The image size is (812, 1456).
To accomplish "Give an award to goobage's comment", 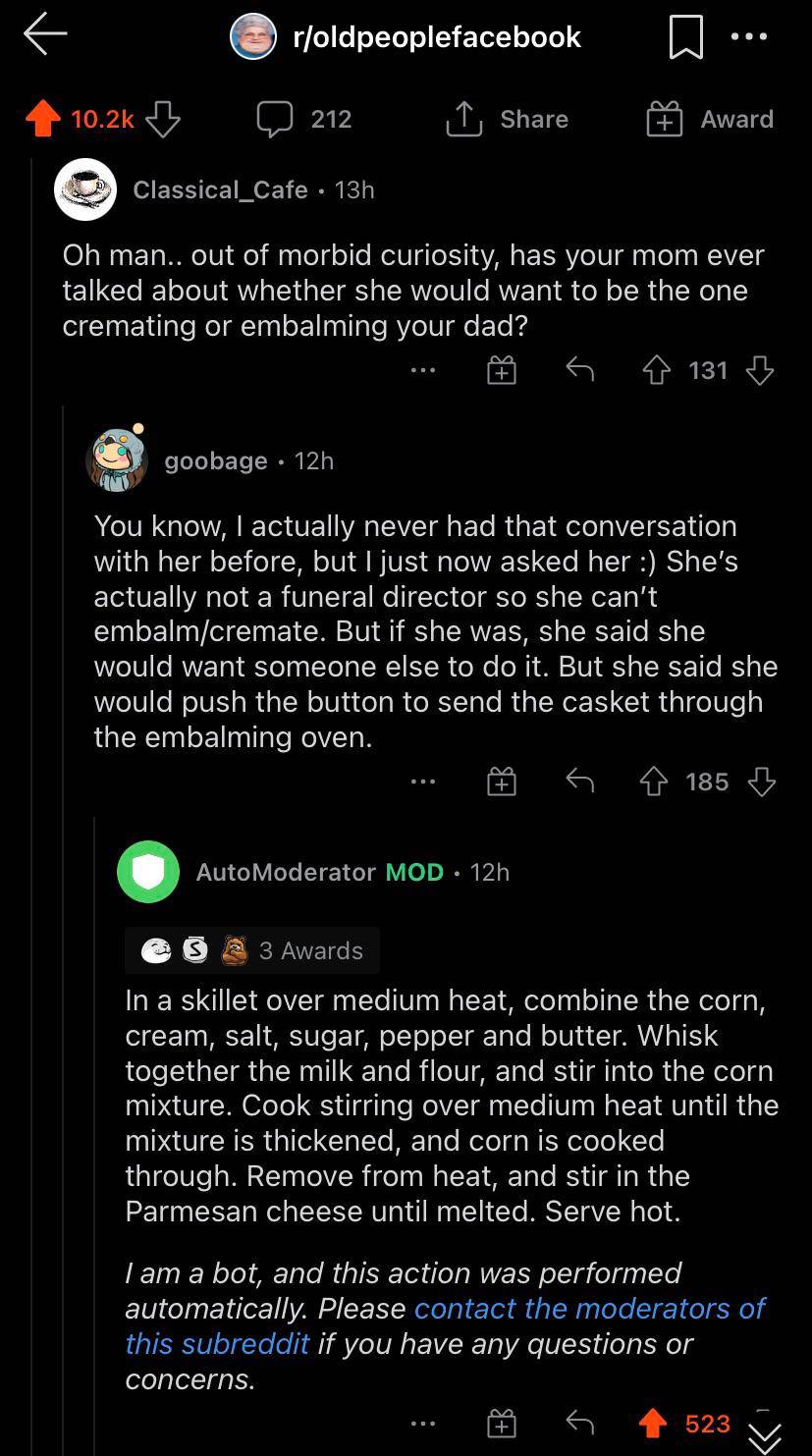I will click(501, 782).
